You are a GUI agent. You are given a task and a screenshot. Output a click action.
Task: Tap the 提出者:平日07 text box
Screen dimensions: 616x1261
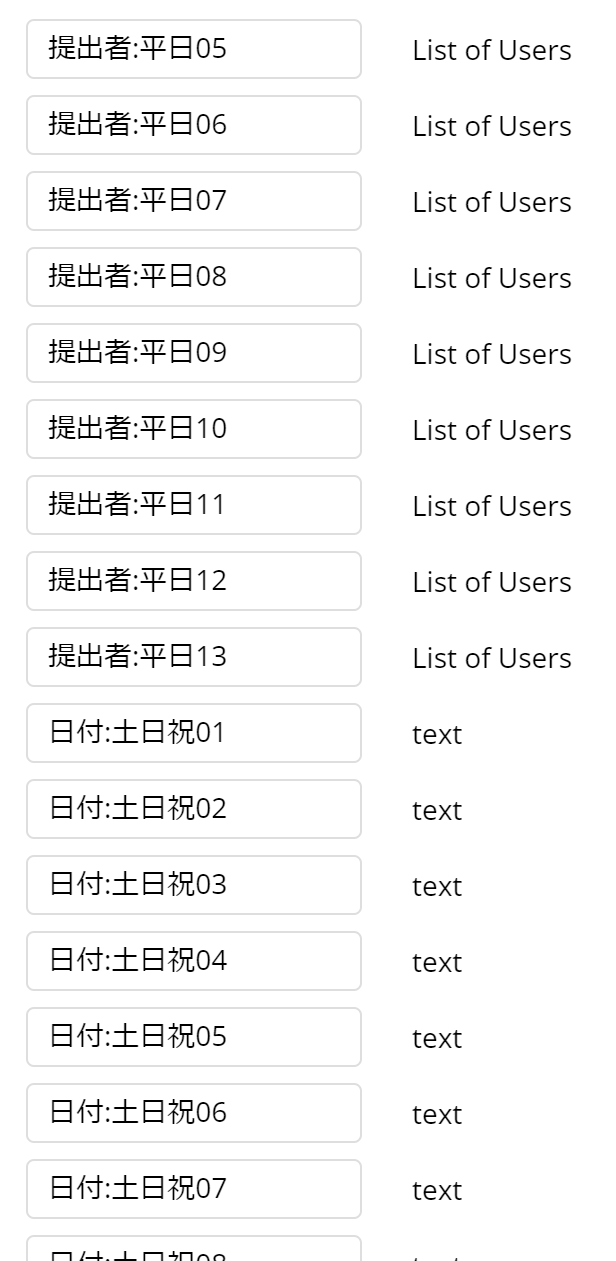193,201
